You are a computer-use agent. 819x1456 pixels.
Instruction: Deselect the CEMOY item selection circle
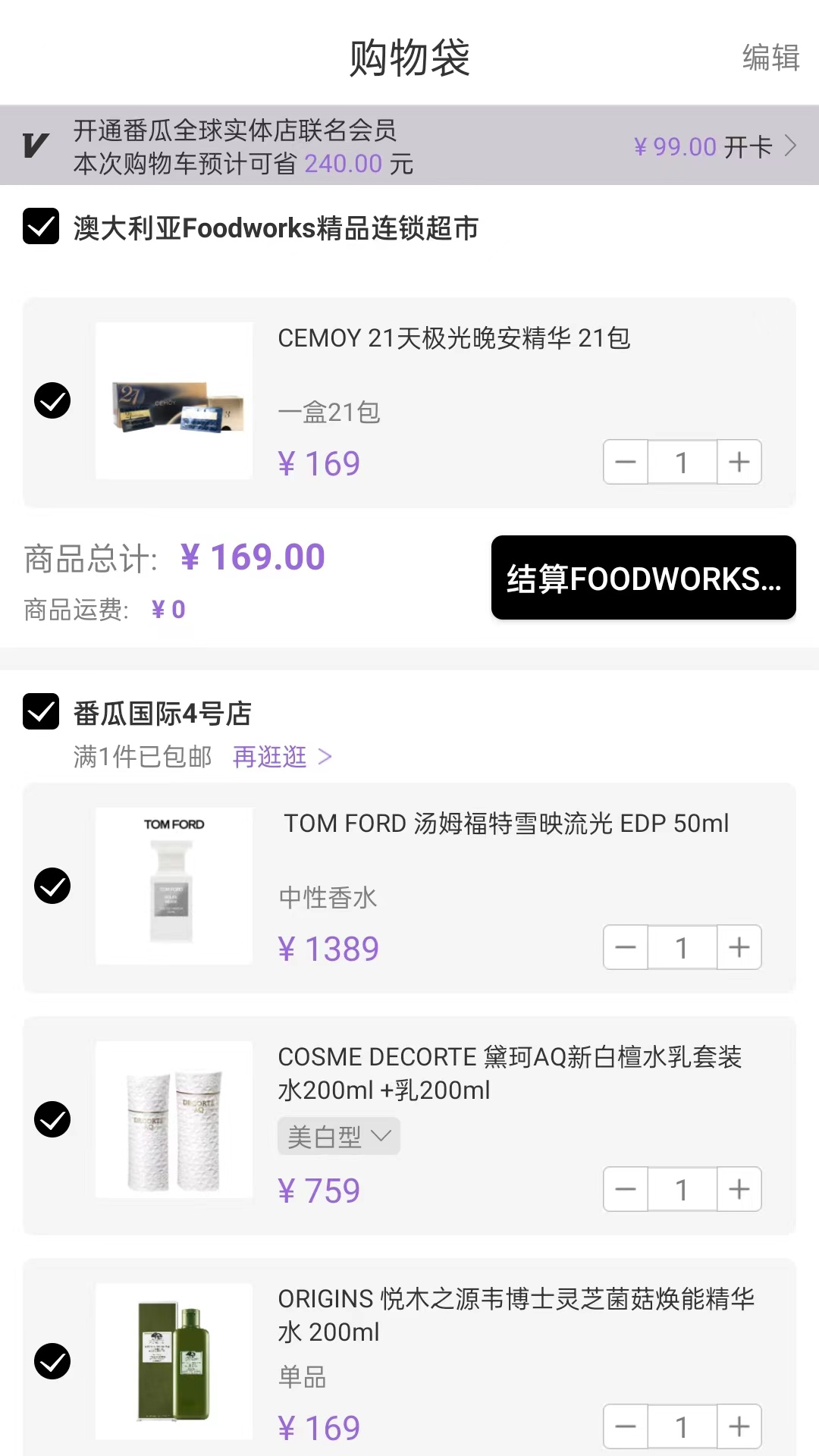[52, 402]
